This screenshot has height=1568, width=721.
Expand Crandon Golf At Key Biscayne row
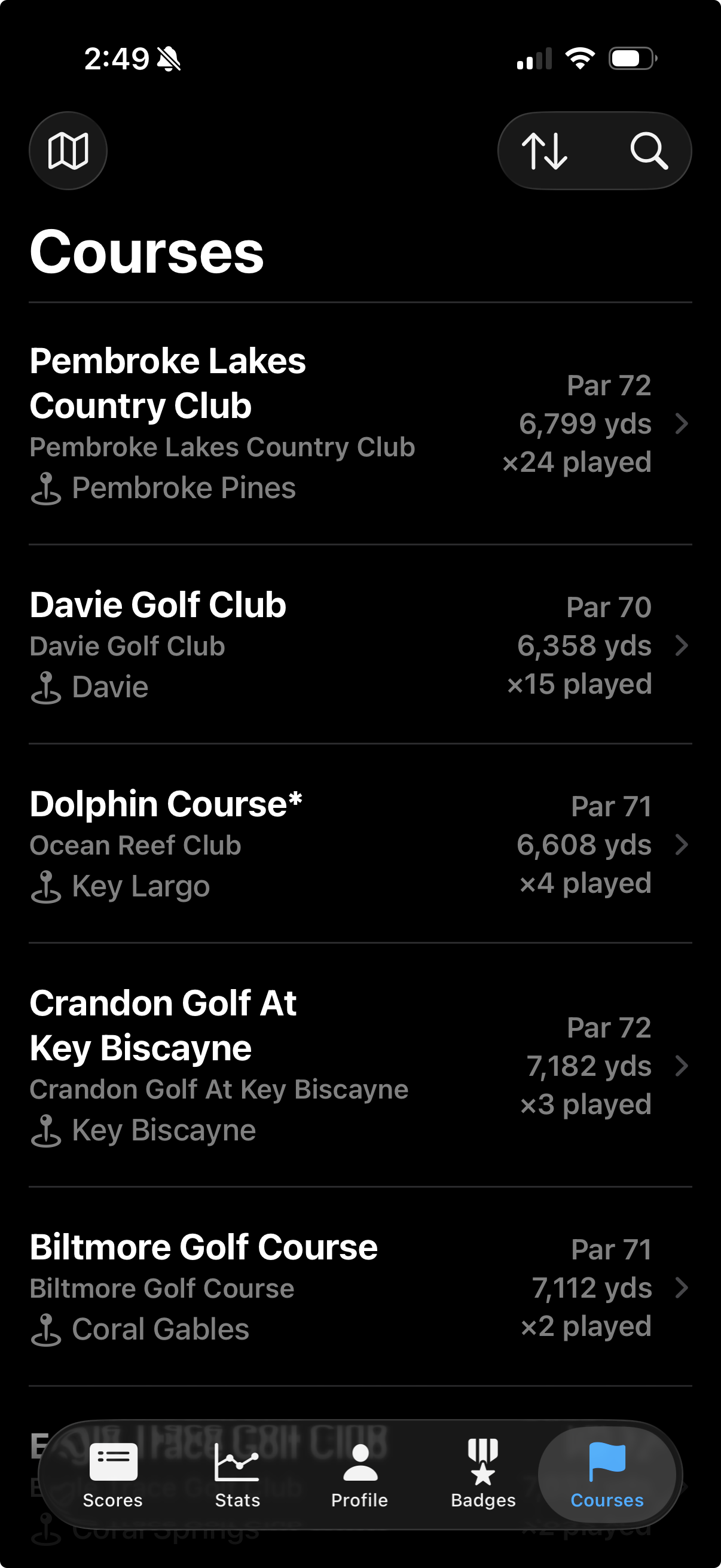682,1066
